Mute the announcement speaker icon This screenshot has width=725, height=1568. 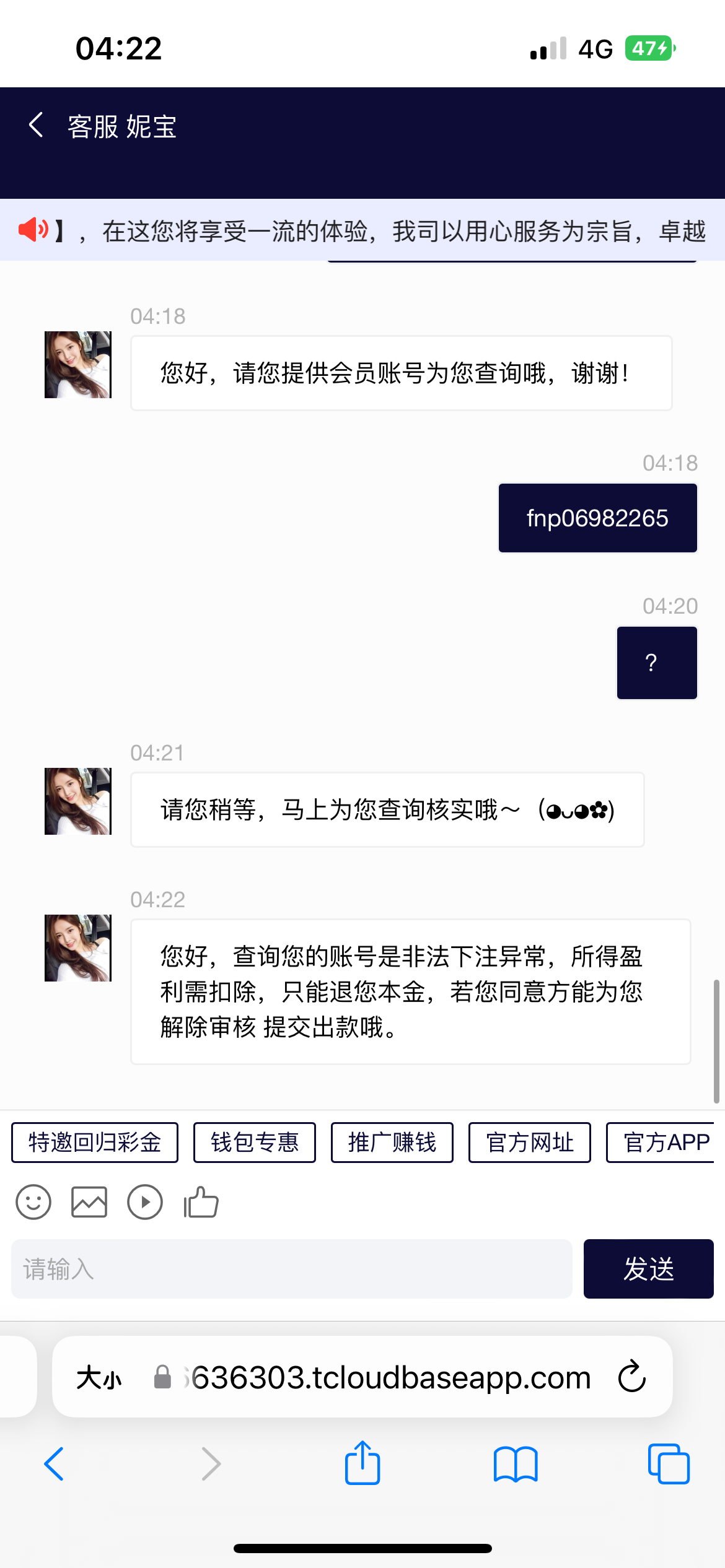click(32, 230)
